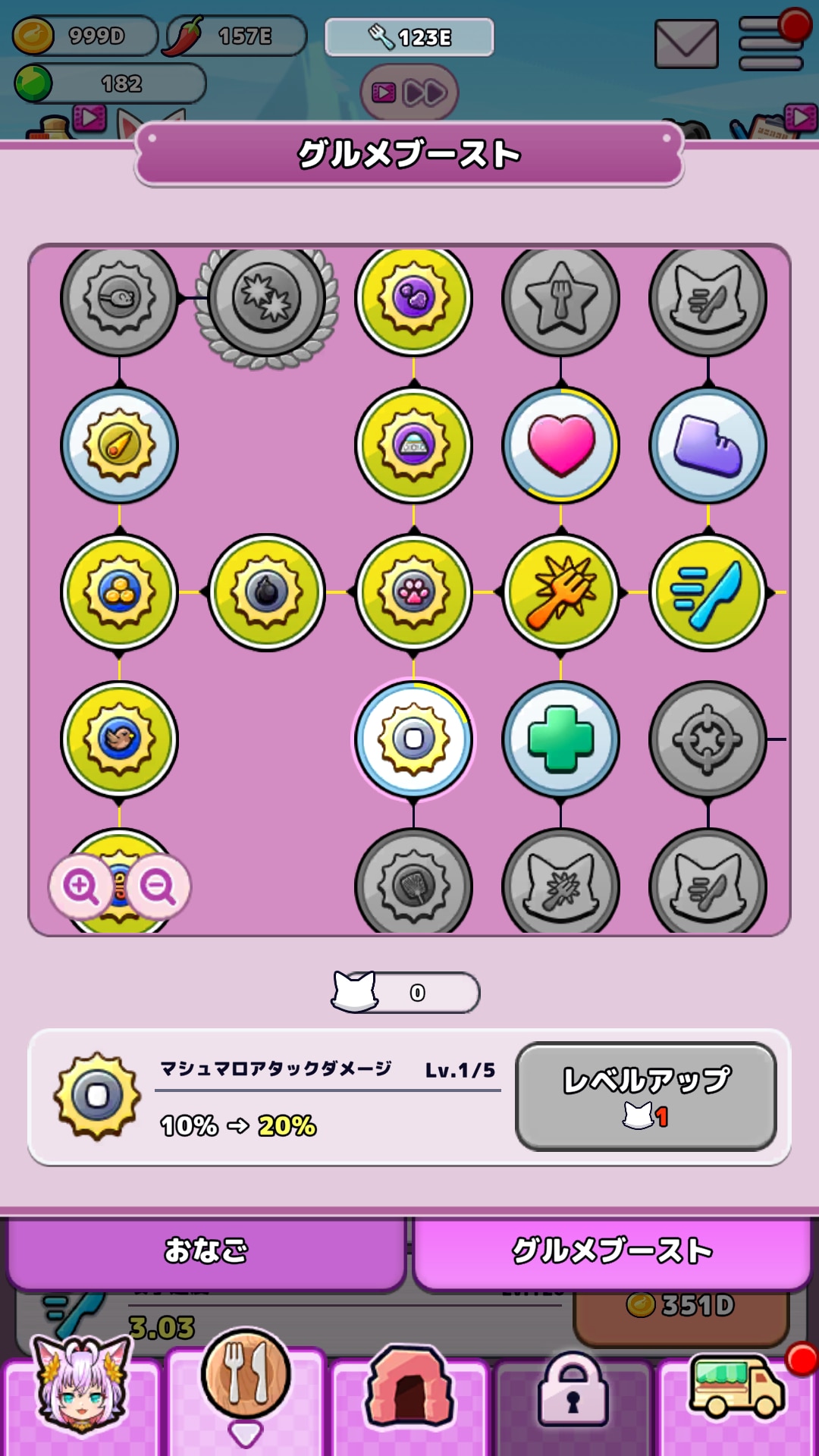Screen dimensions: 819x1456
Task: Open the hamburger menu
Action: click(x=771, y=42)
